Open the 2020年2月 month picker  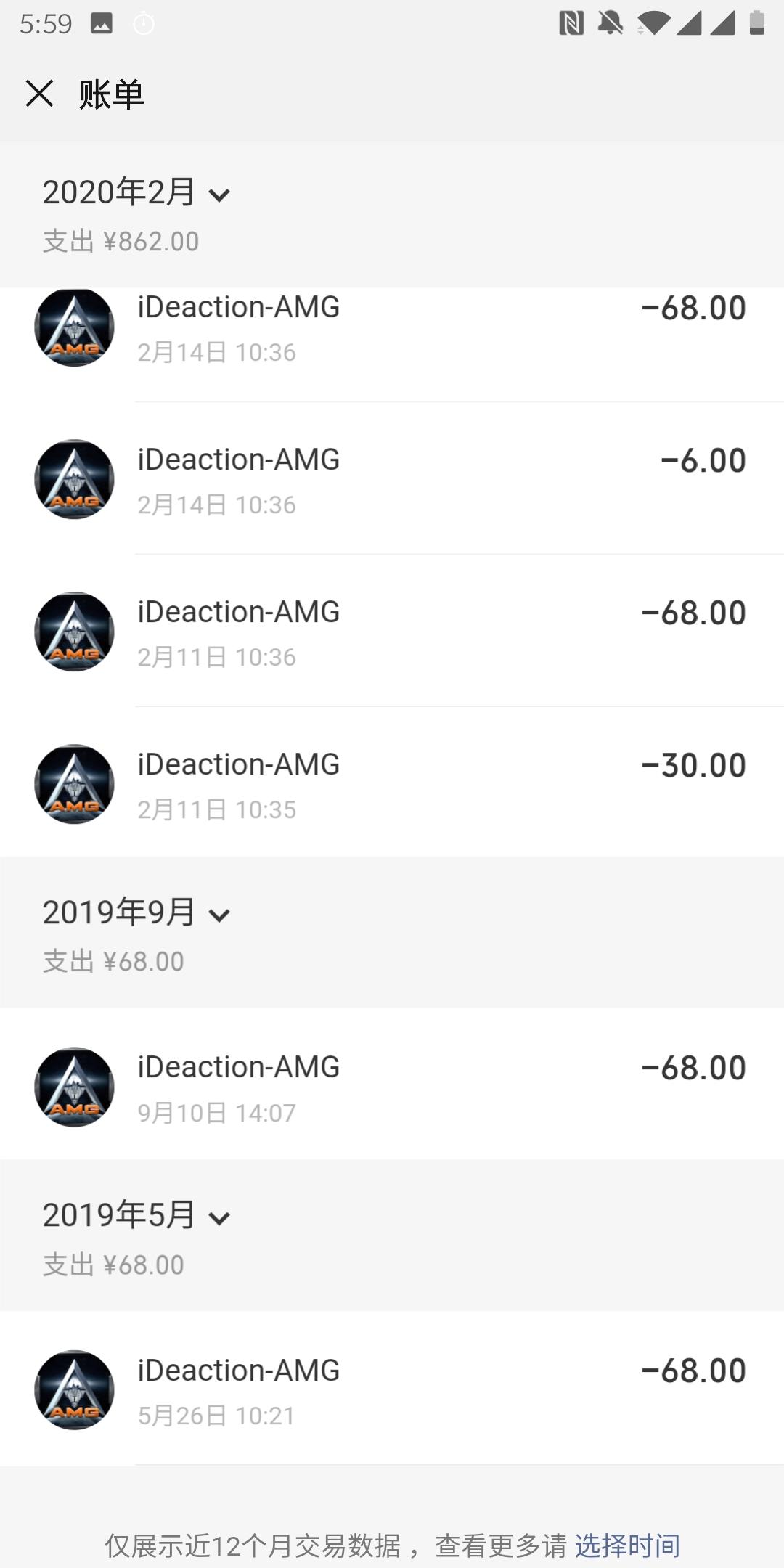[136, 193]
